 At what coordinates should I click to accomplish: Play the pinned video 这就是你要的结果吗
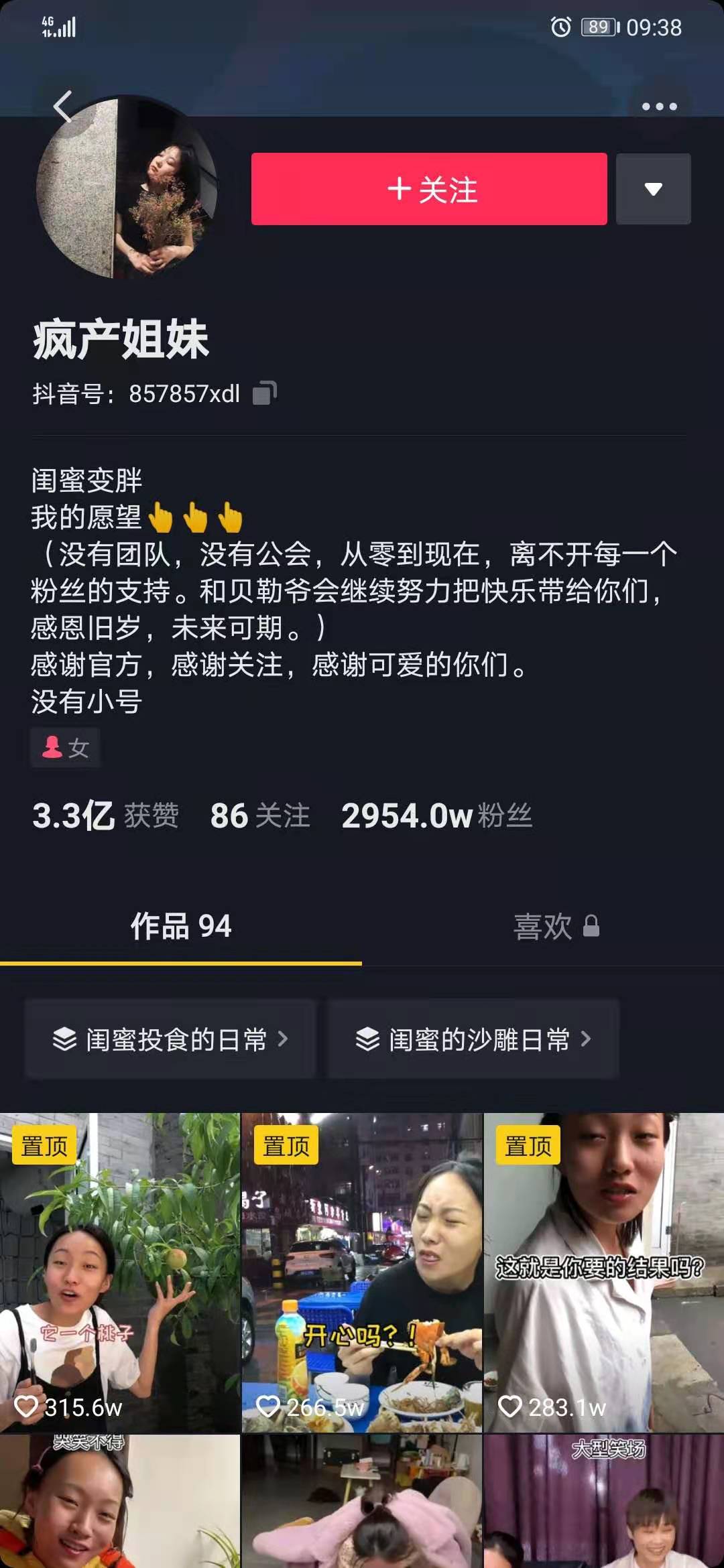(x=603, y=1273)
